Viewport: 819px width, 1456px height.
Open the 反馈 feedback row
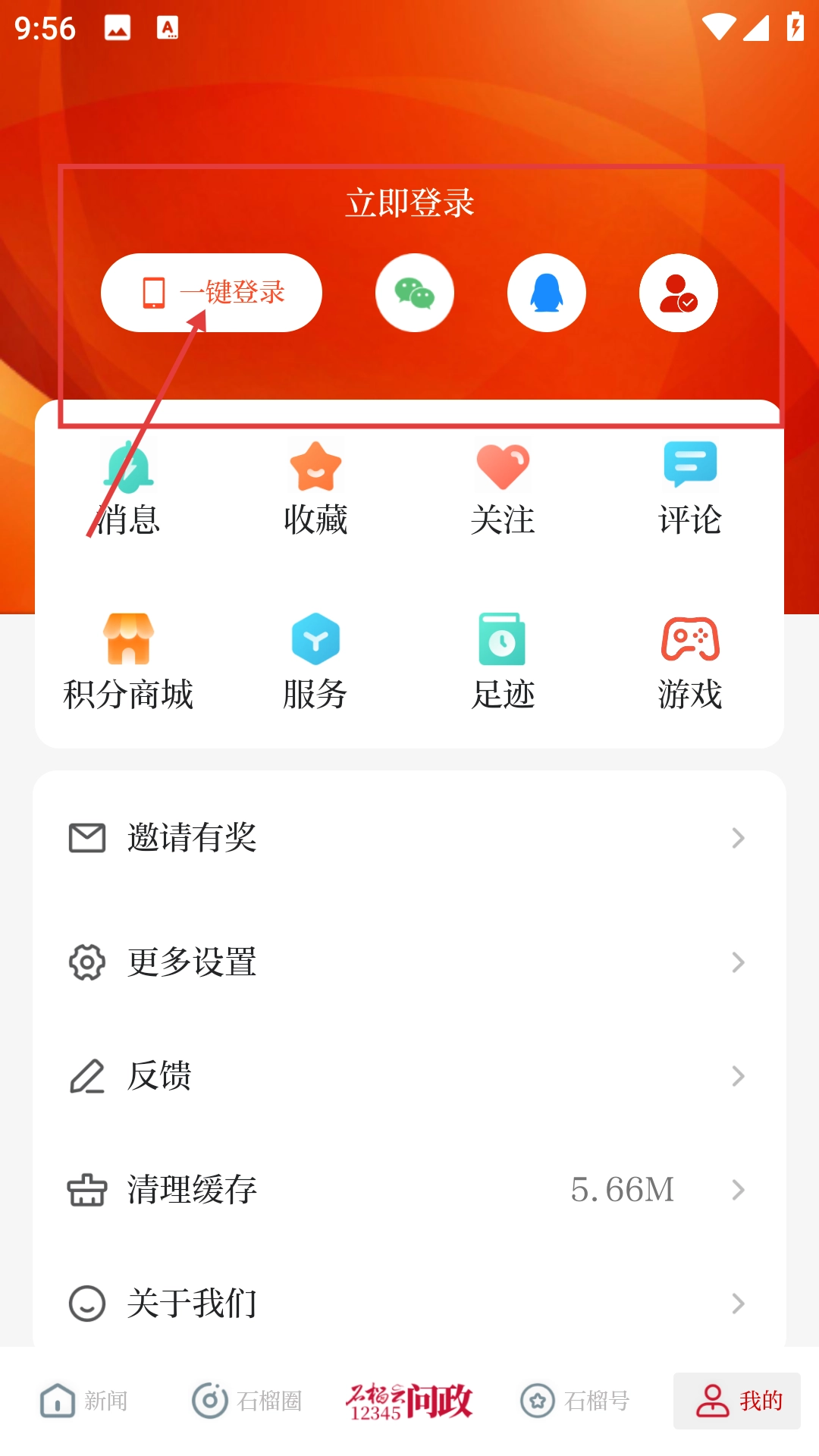click(x=409, y=1076)
